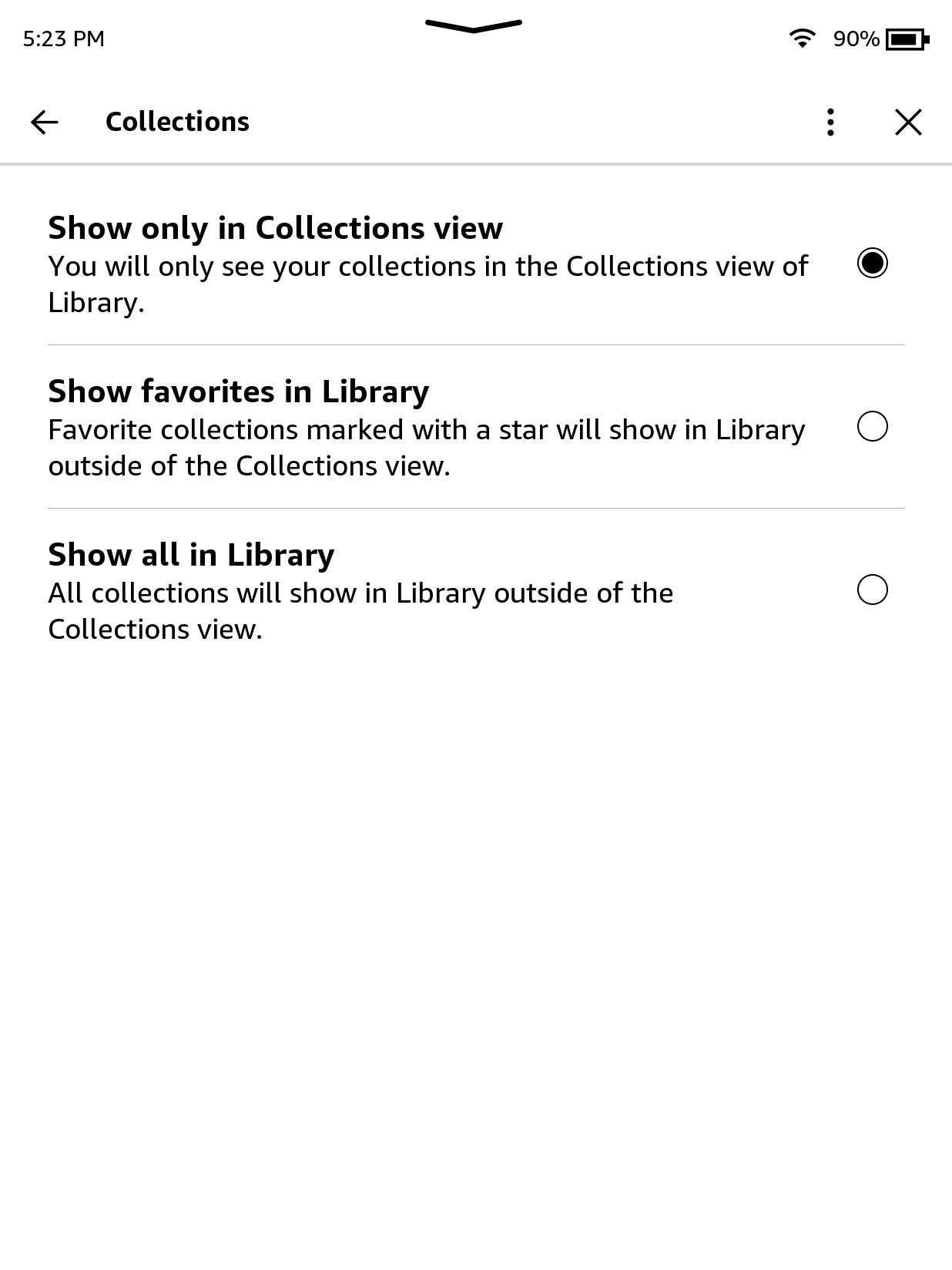The image size is (952, 1270).
Task: Tap the Wi-Fi status icon
Action: (x=801, y=37)
